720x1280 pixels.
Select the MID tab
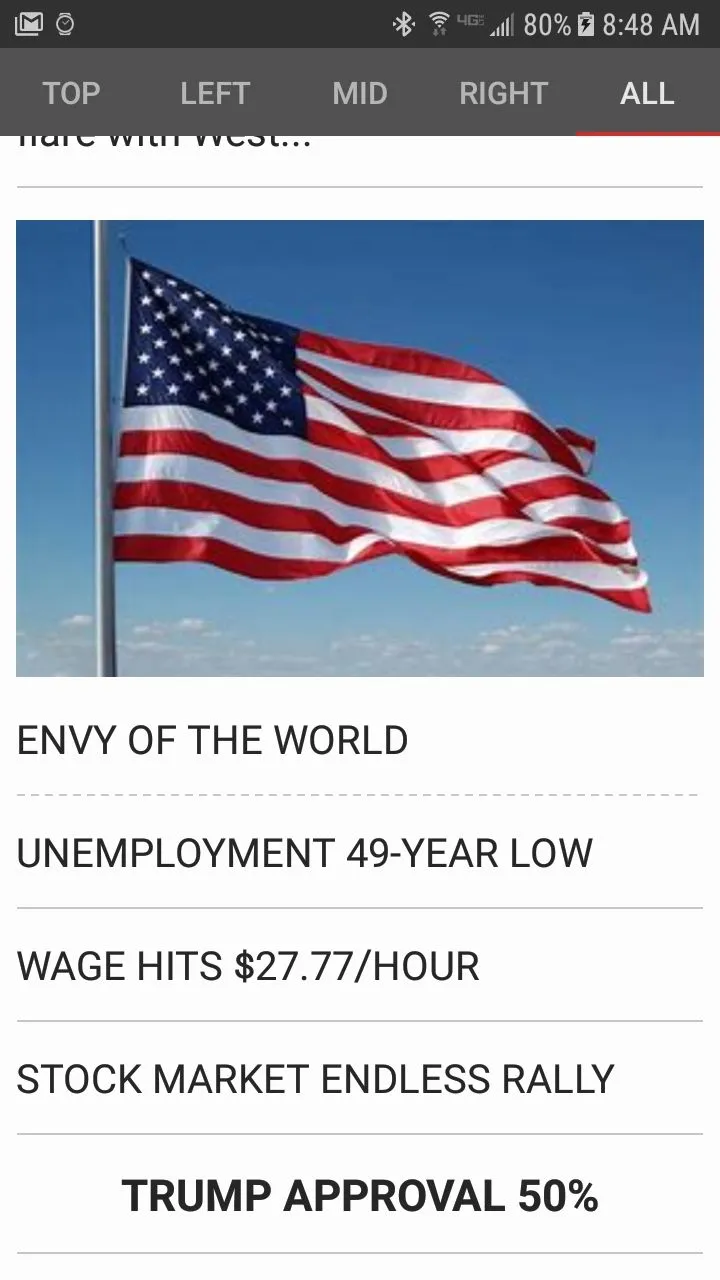tap(359, 93)
